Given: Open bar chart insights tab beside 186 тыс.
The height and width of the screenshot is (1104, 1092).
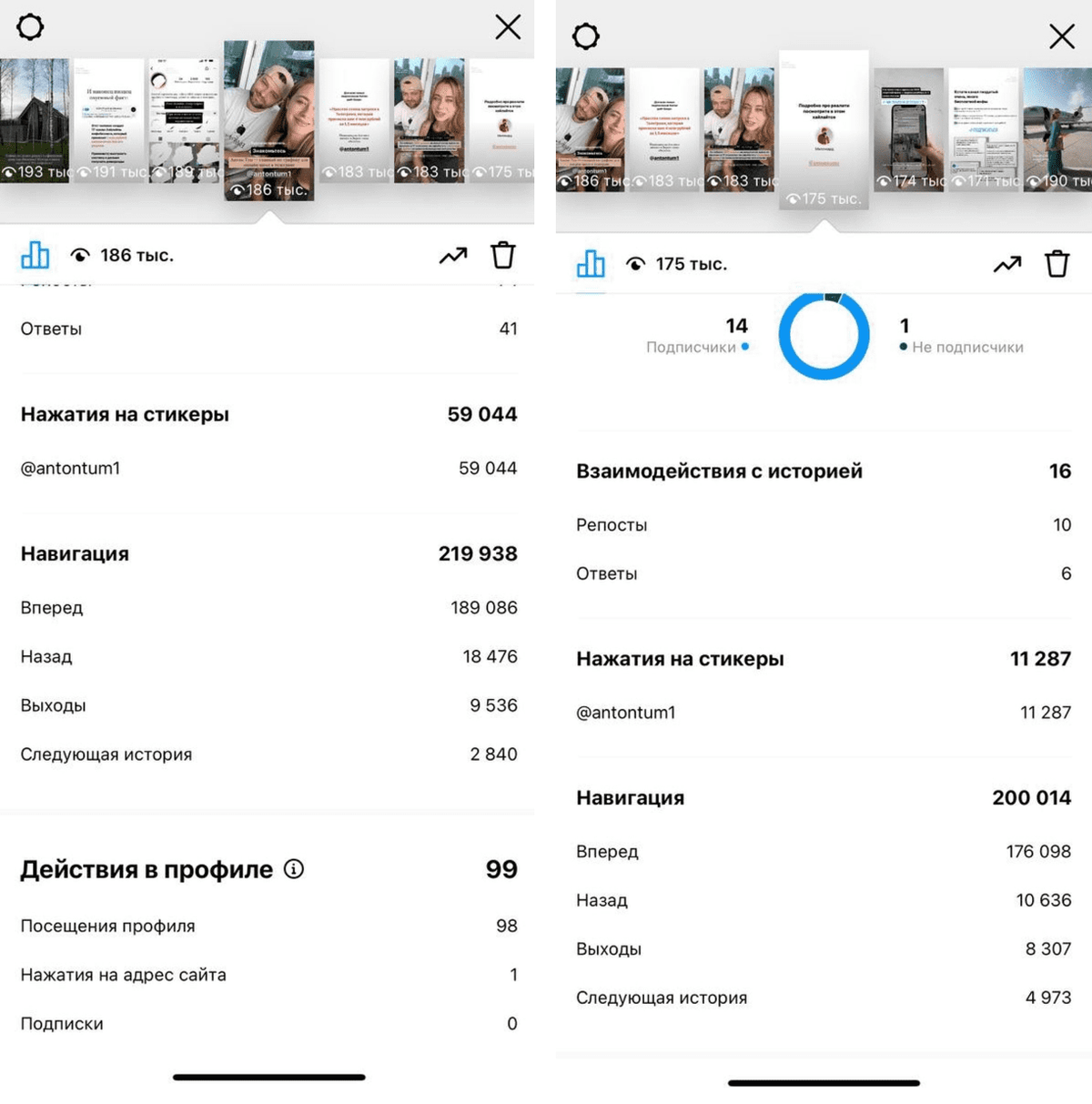Looking at the screenshot, I should 35,256.
